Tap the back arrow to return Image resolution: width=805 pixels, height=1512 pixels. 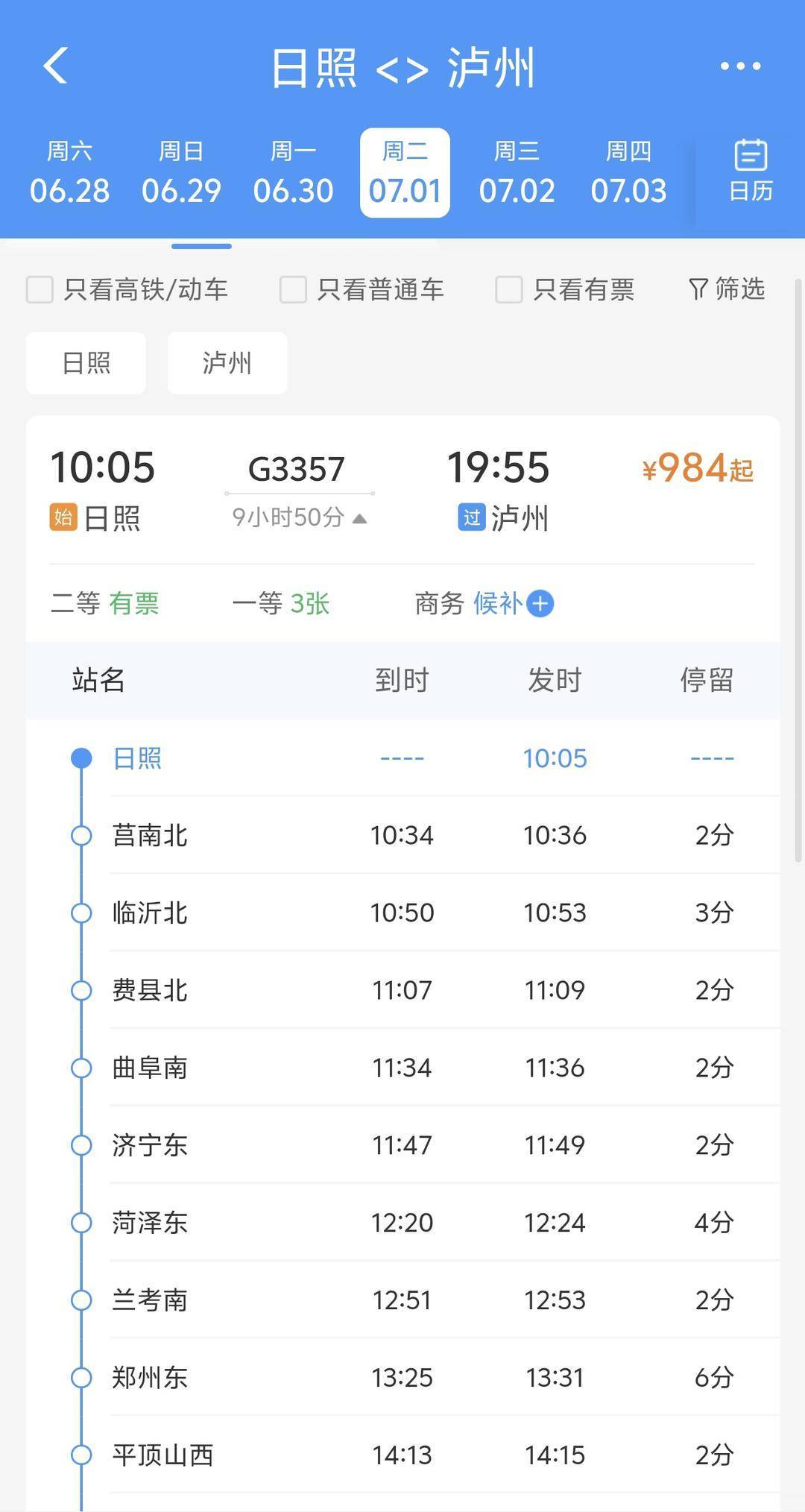(54, 66)
